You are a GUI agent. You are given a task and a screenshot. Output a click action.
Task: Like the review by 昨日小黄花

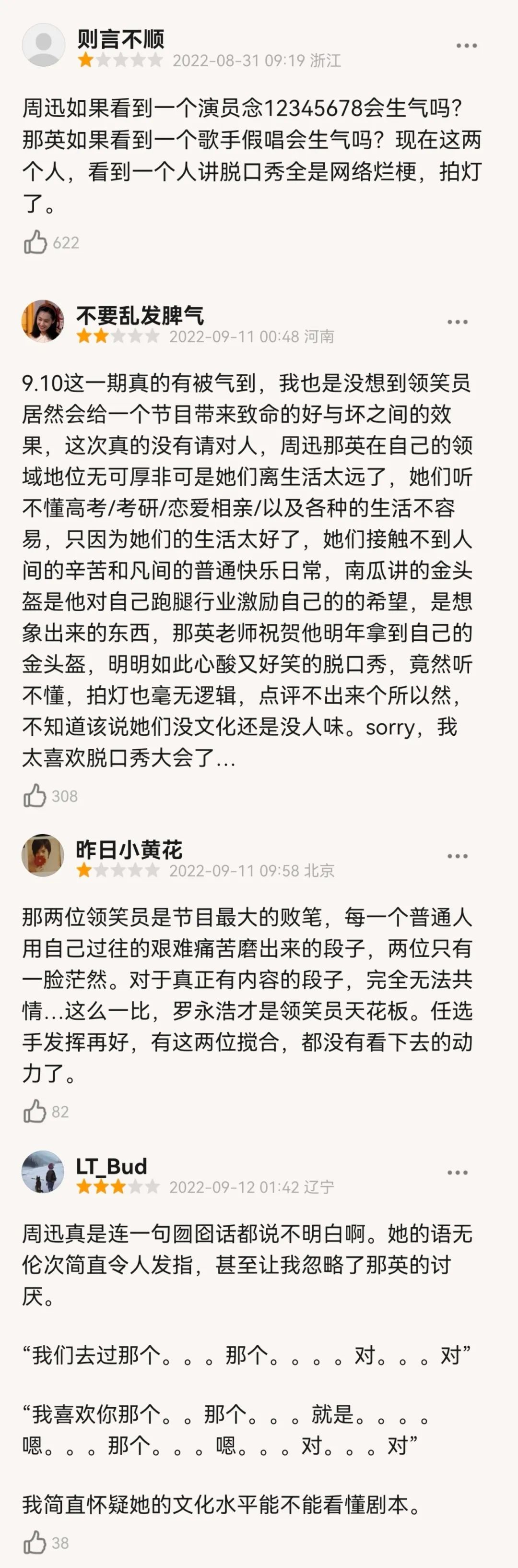pyautogui.click(x=35, y=1112)
